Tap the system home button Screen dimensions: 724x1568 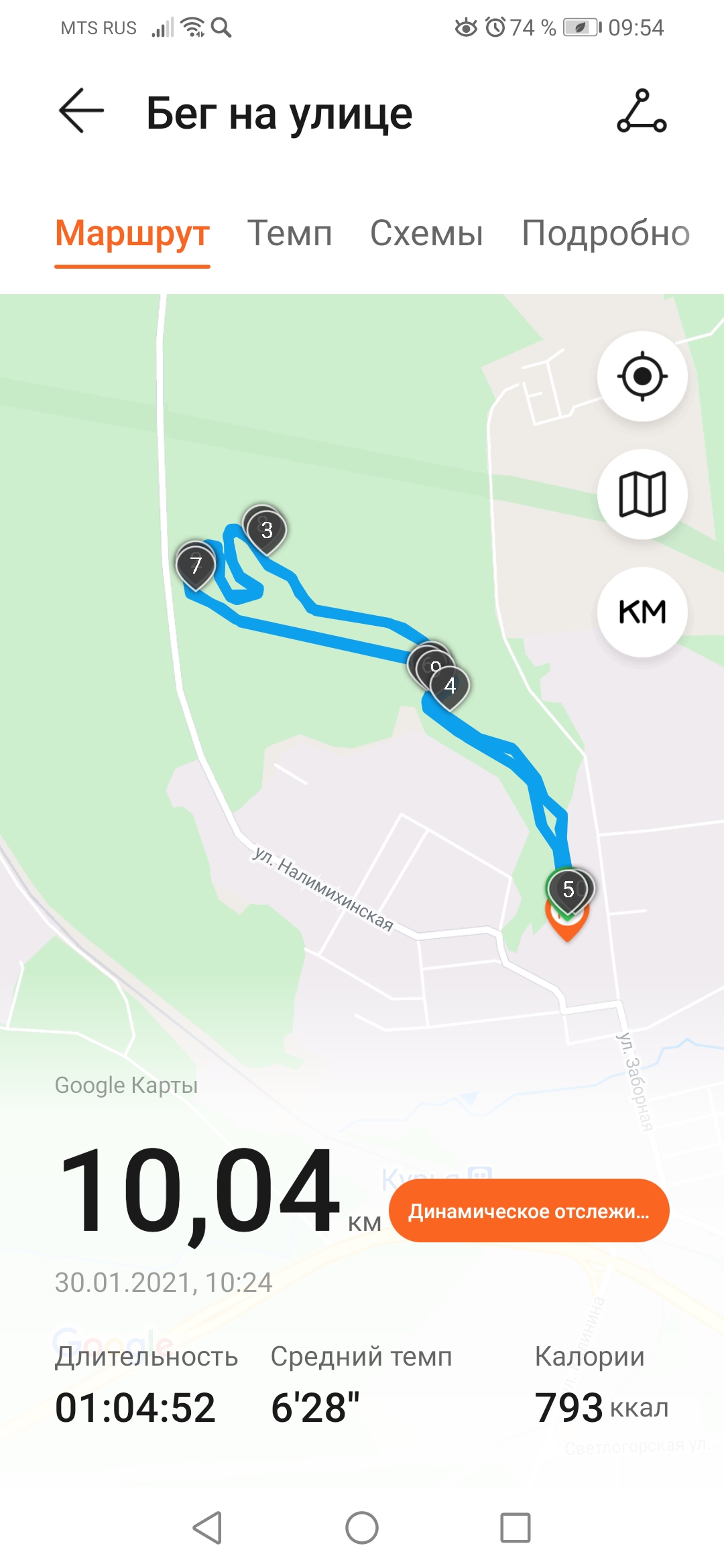pos(362,1528)
